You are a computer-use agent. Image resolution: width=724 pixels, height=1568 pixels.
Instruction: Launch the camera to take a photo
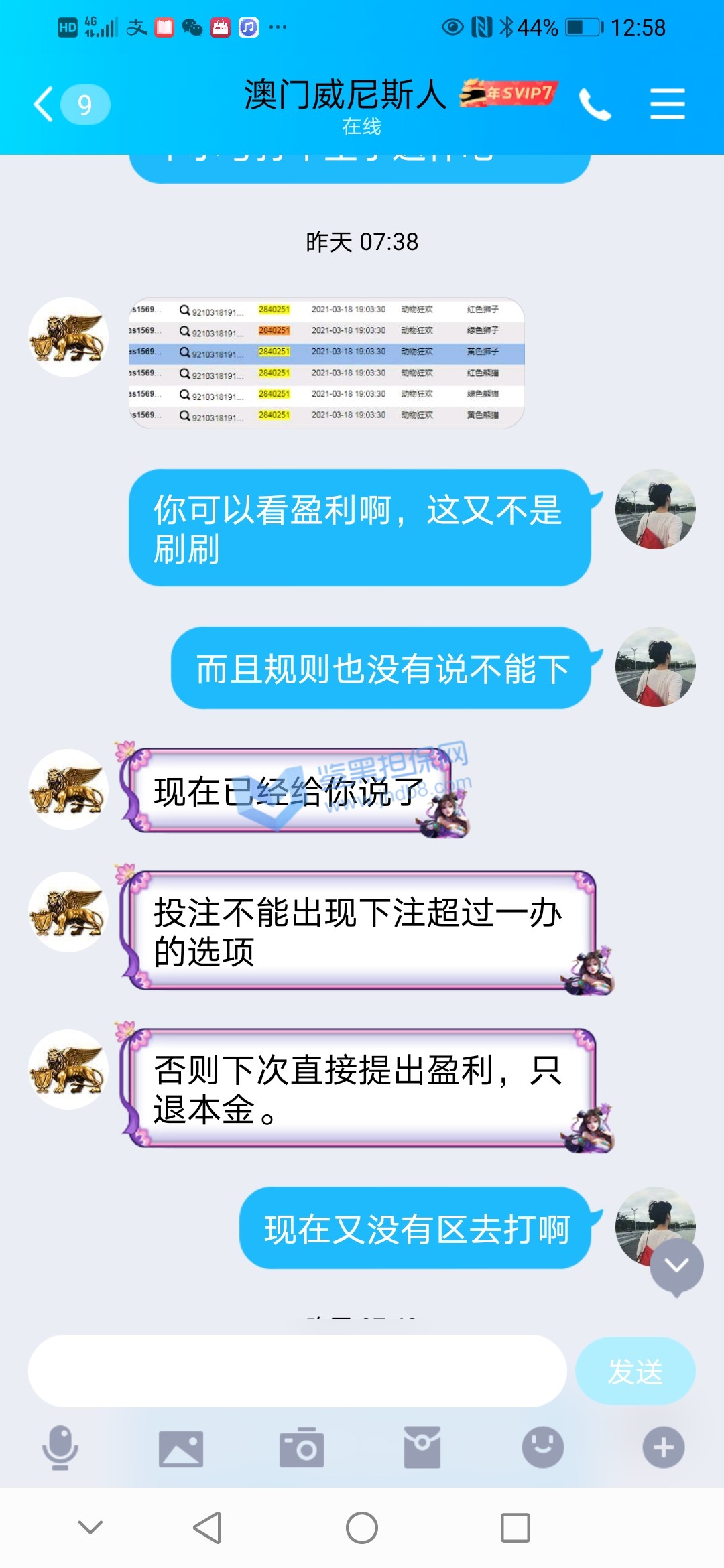click(x=302, y=1447)
